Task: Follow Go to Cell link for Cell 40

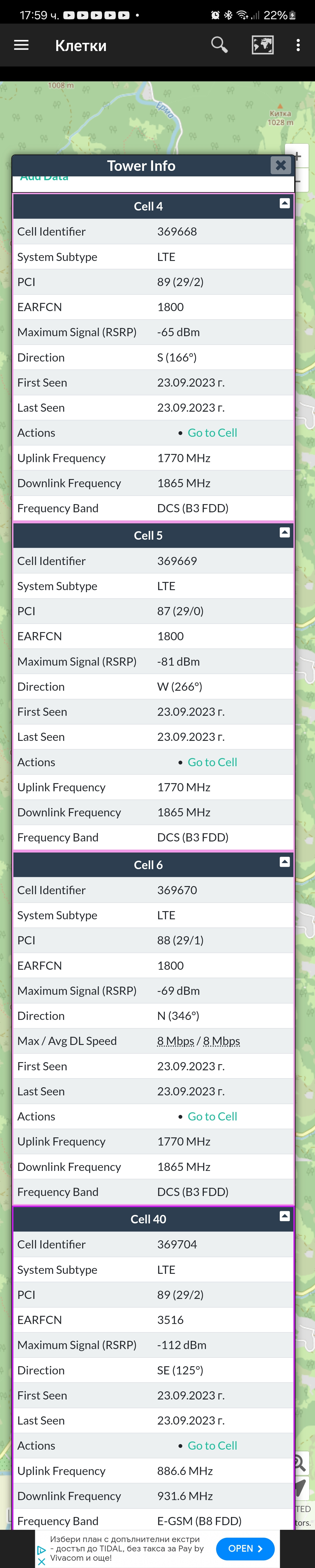Action: [212, 1446]
